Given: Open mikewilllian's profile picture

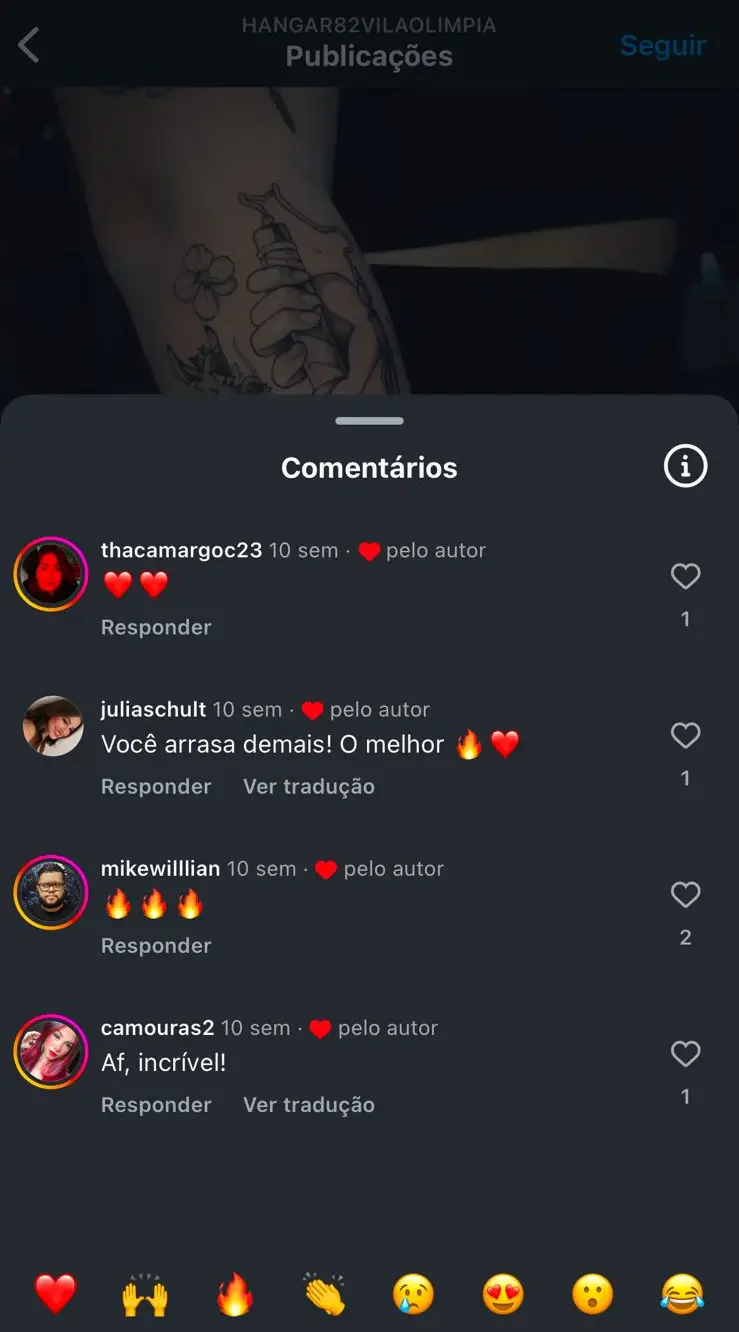Looking at the screenshot, I should click(x=51, y=892).
